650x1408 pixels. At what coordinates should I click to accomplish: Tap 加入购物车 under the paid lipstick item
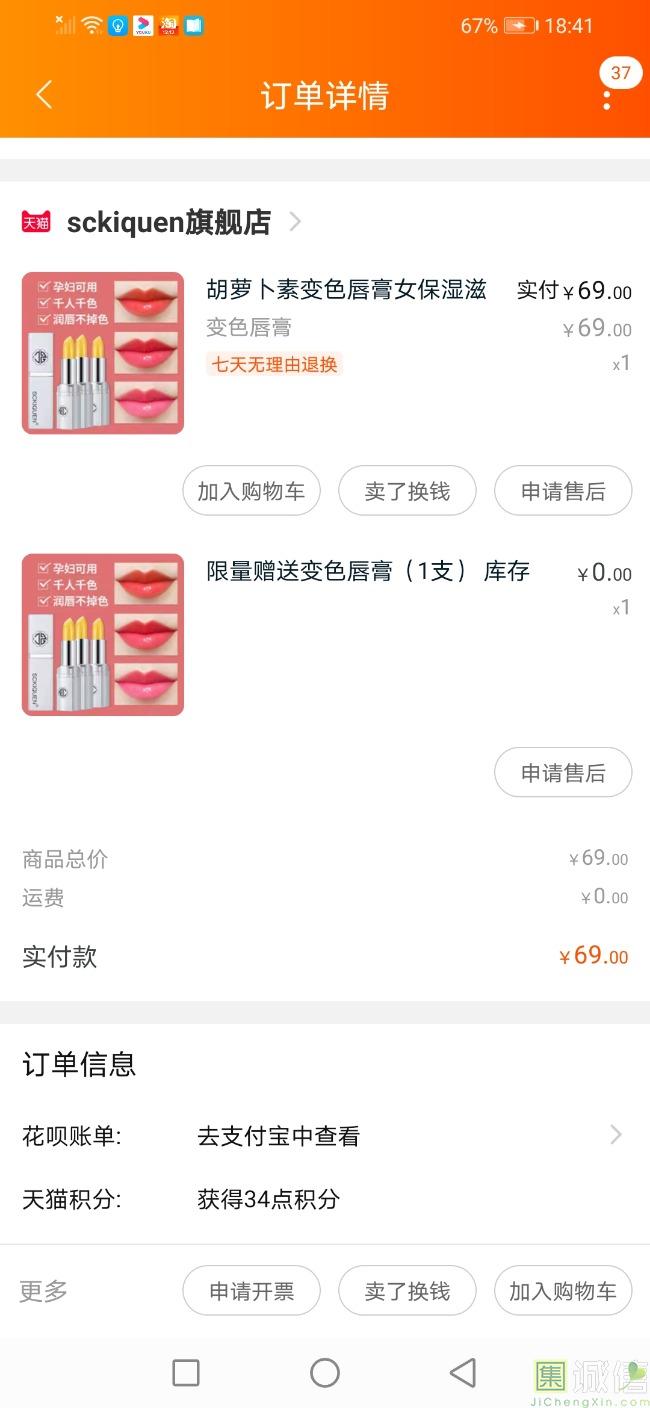(251, 491)
